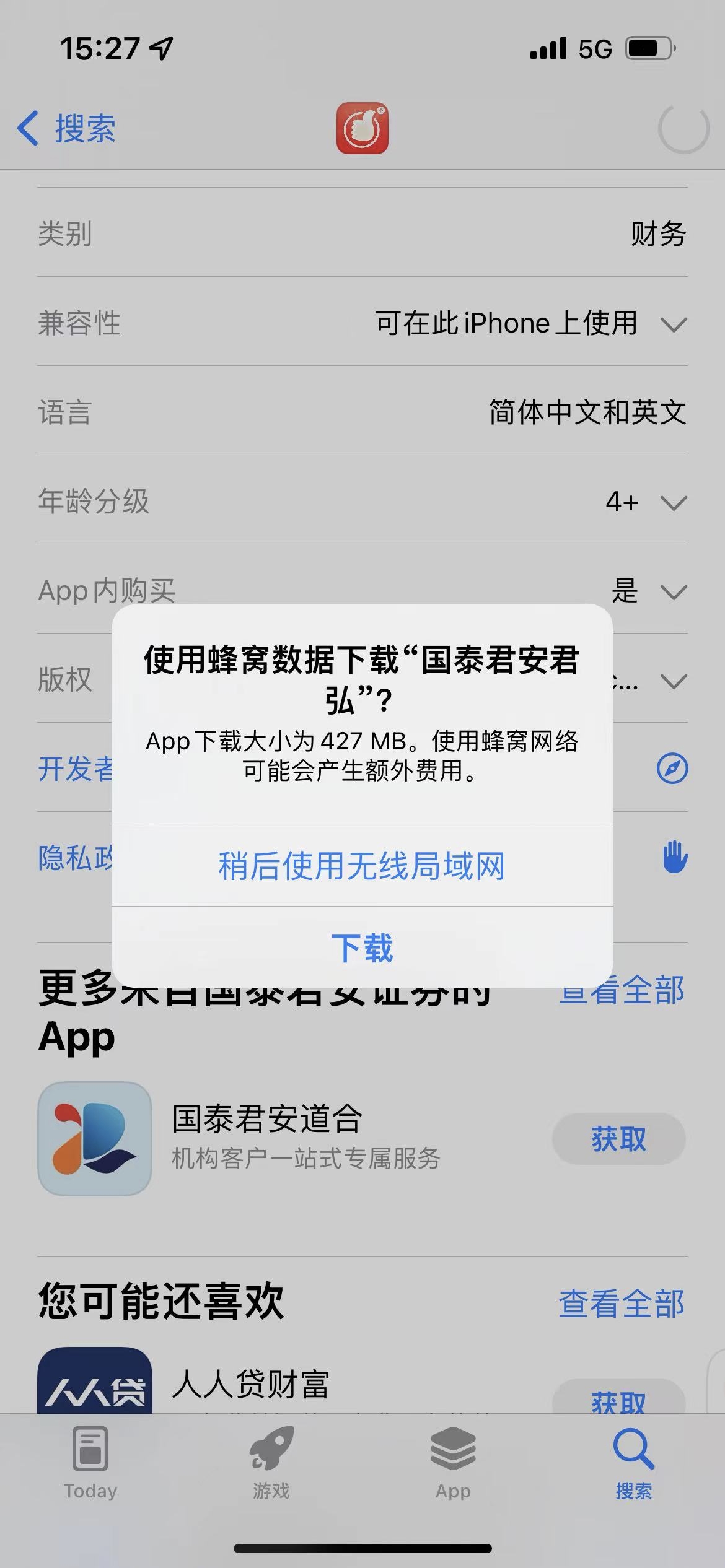
Task: Open the privacy policy hand icon
Action: click(674, 858)
